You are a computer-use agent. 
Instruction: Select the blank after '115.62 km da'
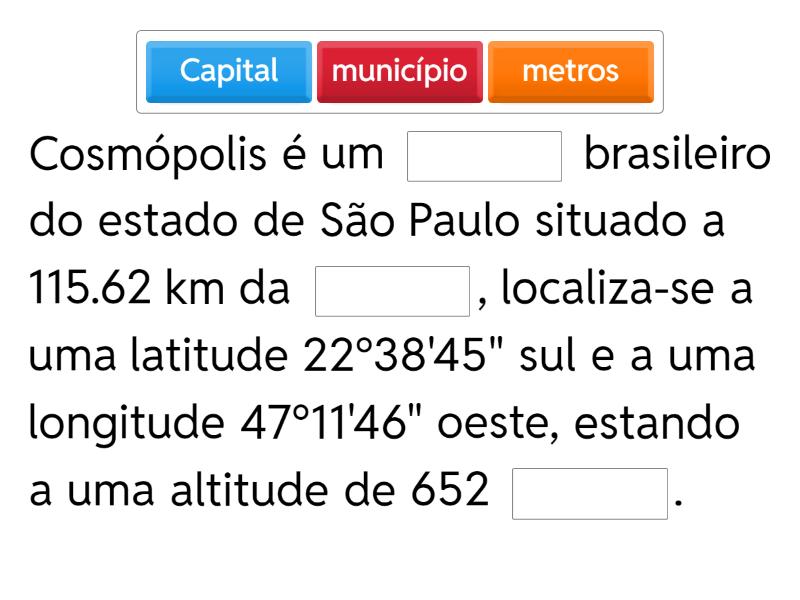[x=392, y=291]
